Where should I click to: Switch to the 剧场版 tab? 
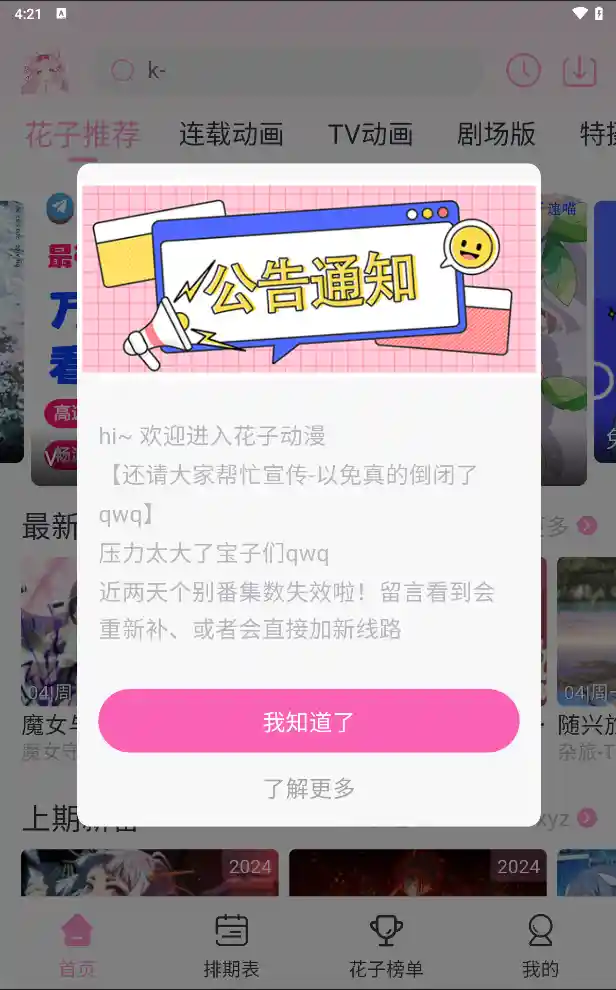(x=496, y=134)
